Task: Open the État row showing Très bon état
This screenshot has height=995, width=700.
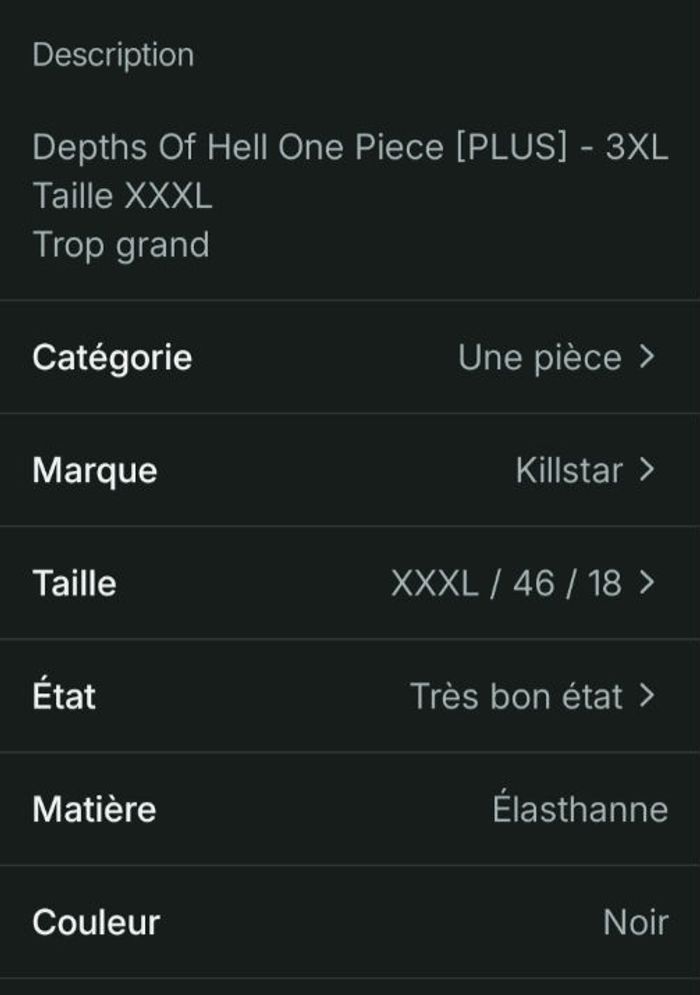Action: click(x=350, y=696)
